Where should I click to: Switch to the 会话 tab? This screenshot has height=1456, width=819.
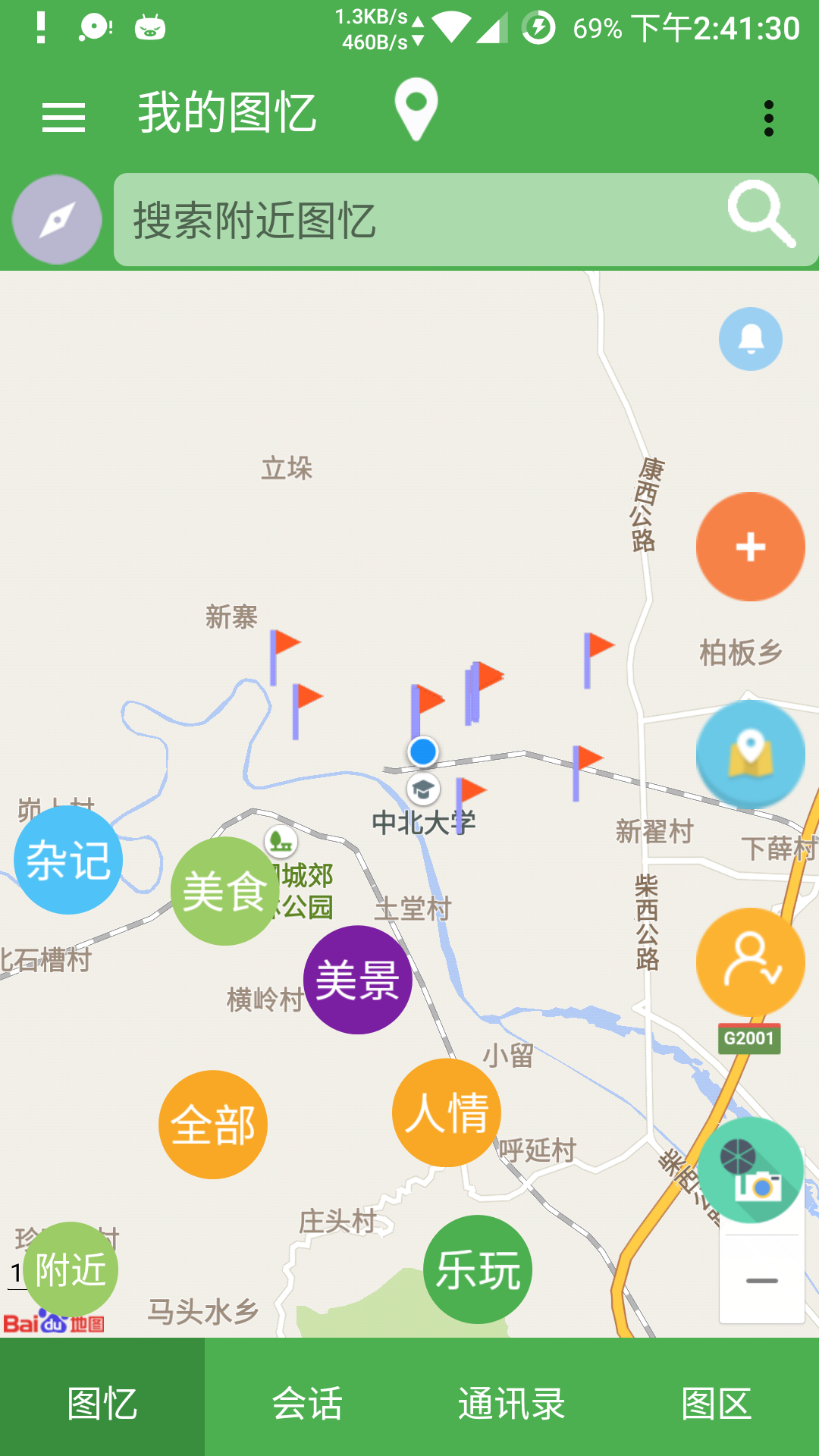coord(307,1403)
